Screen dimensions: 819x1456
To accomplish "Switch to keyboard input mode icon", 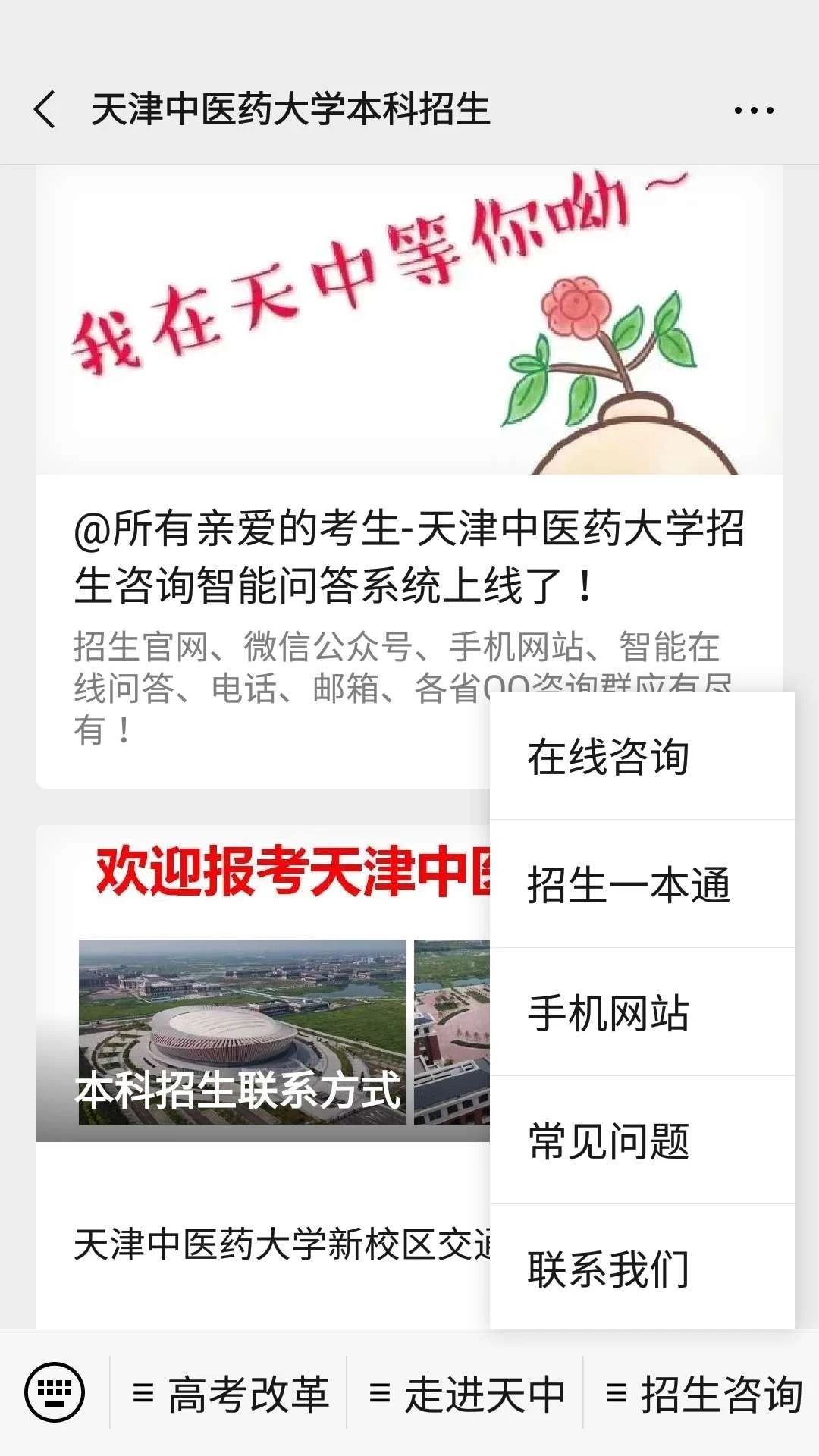I will [x=55, y=1392].
